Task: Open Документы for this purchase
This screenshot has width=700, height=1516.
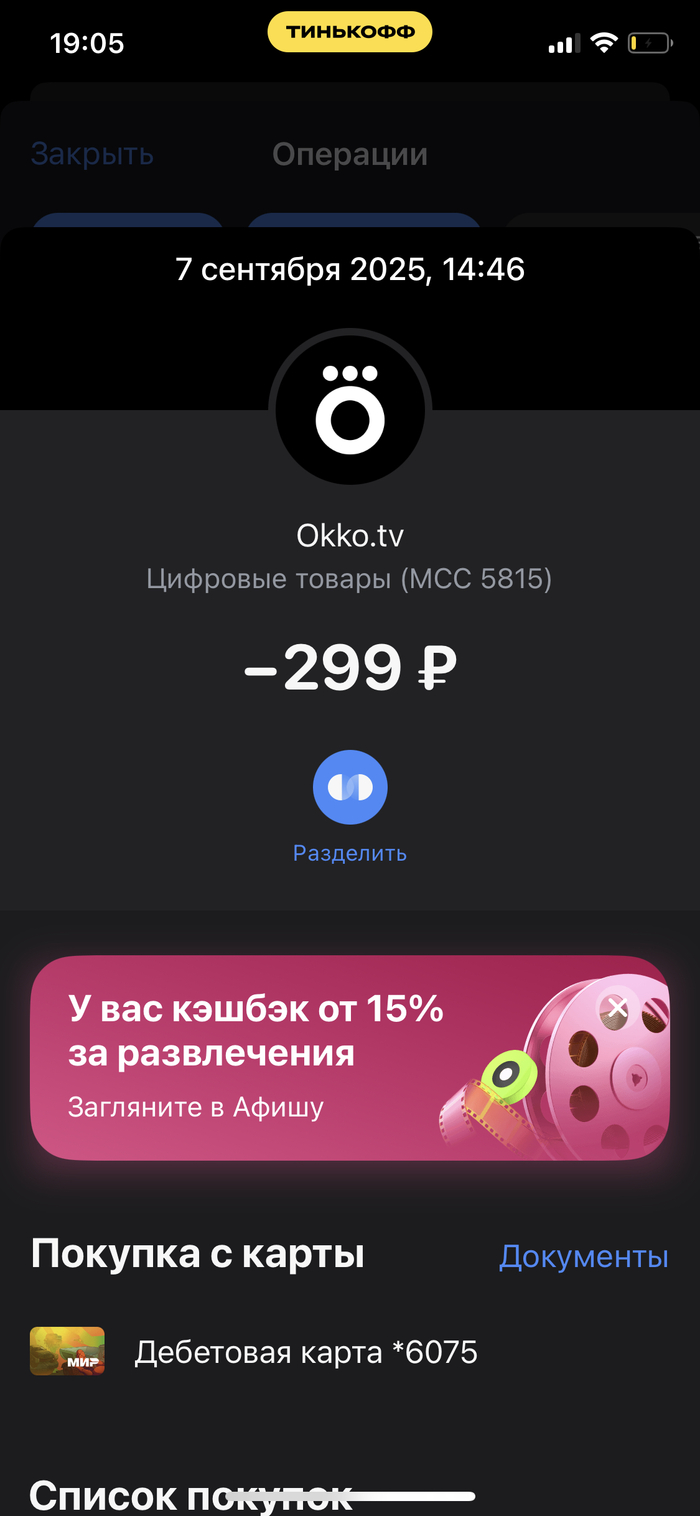Action: pyautogui.click(x=583, y=1256)
